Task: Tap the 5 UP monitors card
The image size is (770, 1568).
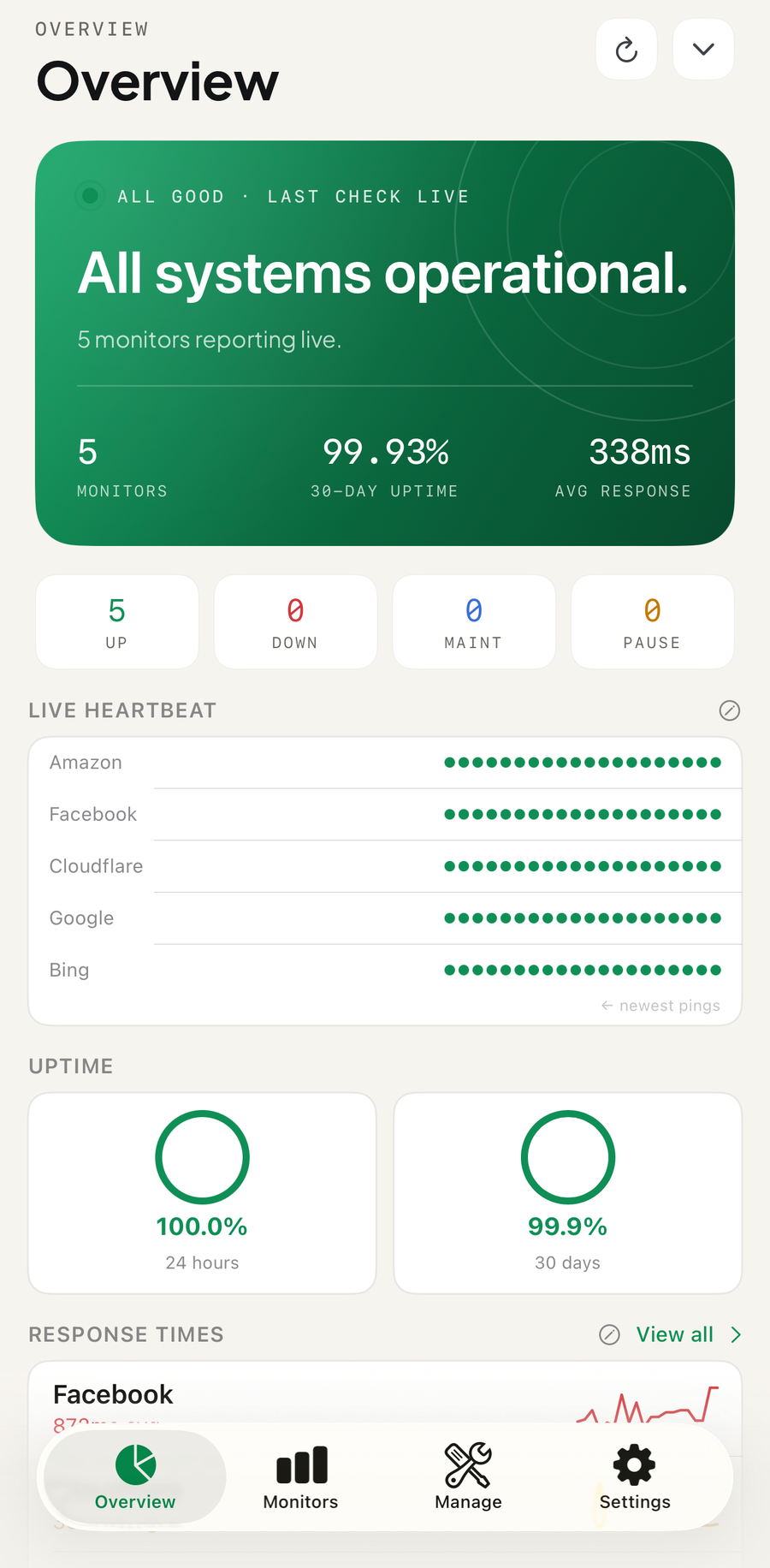Action: [116, 621]
